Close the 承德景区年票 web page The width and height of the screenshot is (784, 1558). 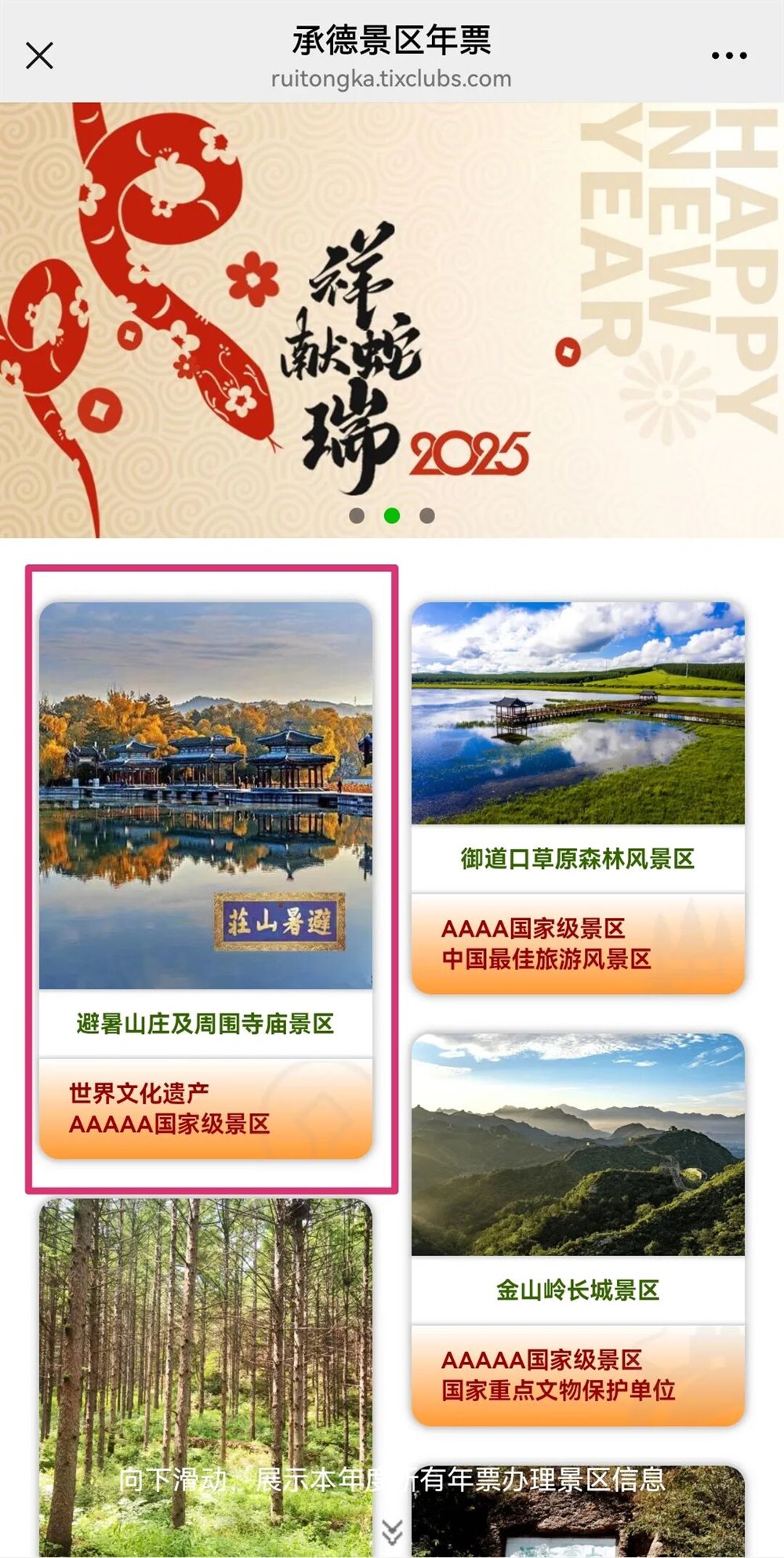(39, 56)
